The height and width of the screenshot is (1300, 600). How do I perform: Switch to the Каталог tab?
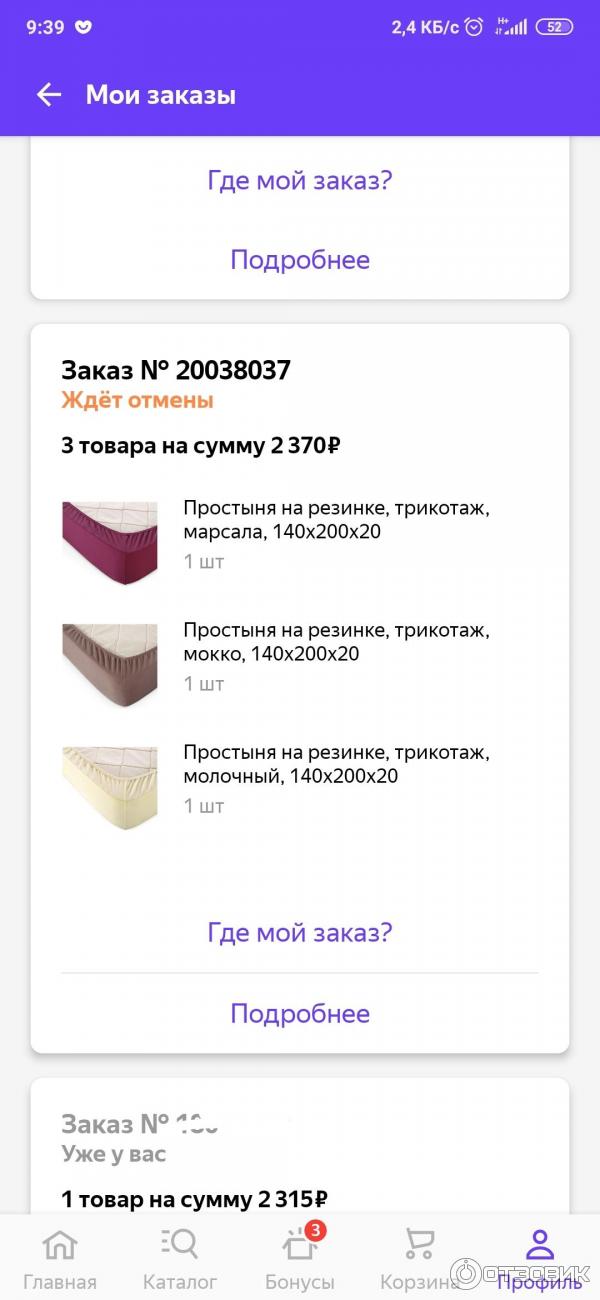click(180, 1260)
